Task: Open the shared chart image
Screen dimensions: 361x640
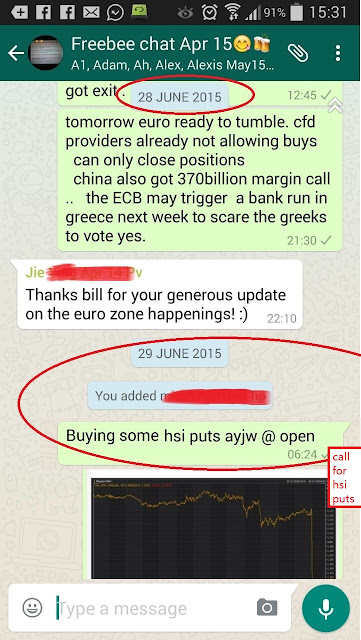Action: [x=214, y=527]
